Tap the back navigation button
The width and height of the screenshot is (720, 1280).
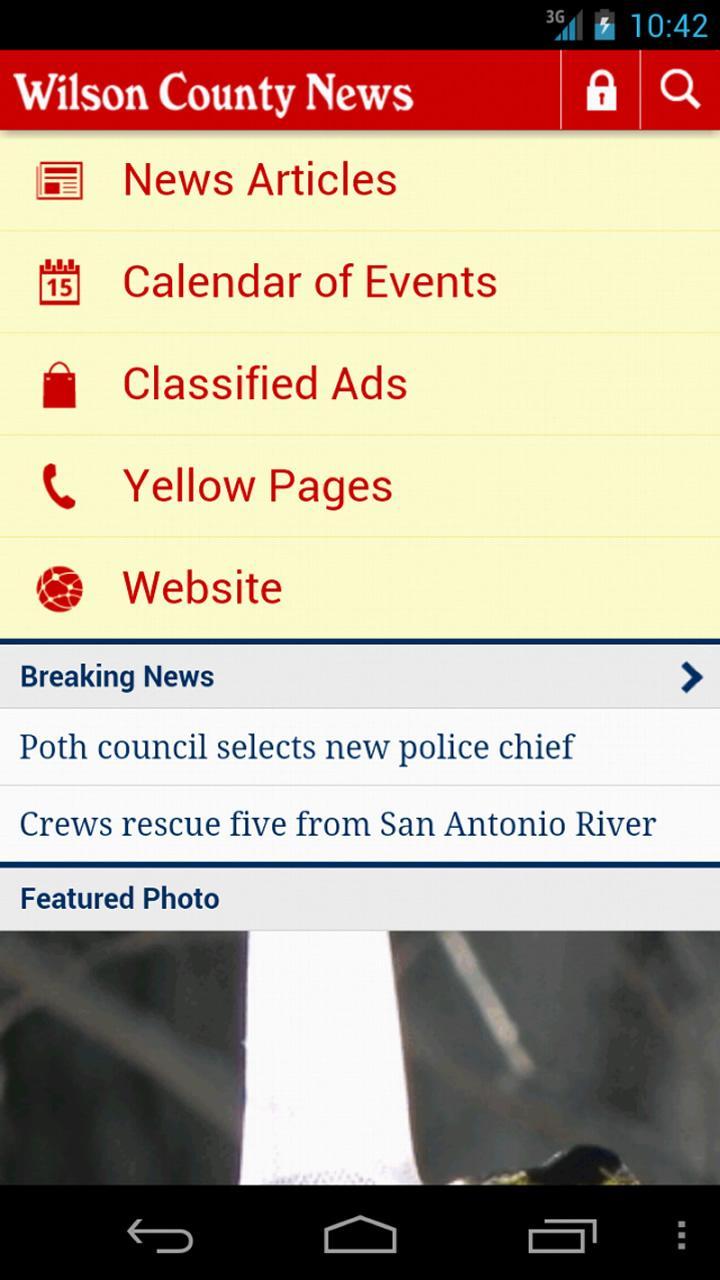(159, 1236)
